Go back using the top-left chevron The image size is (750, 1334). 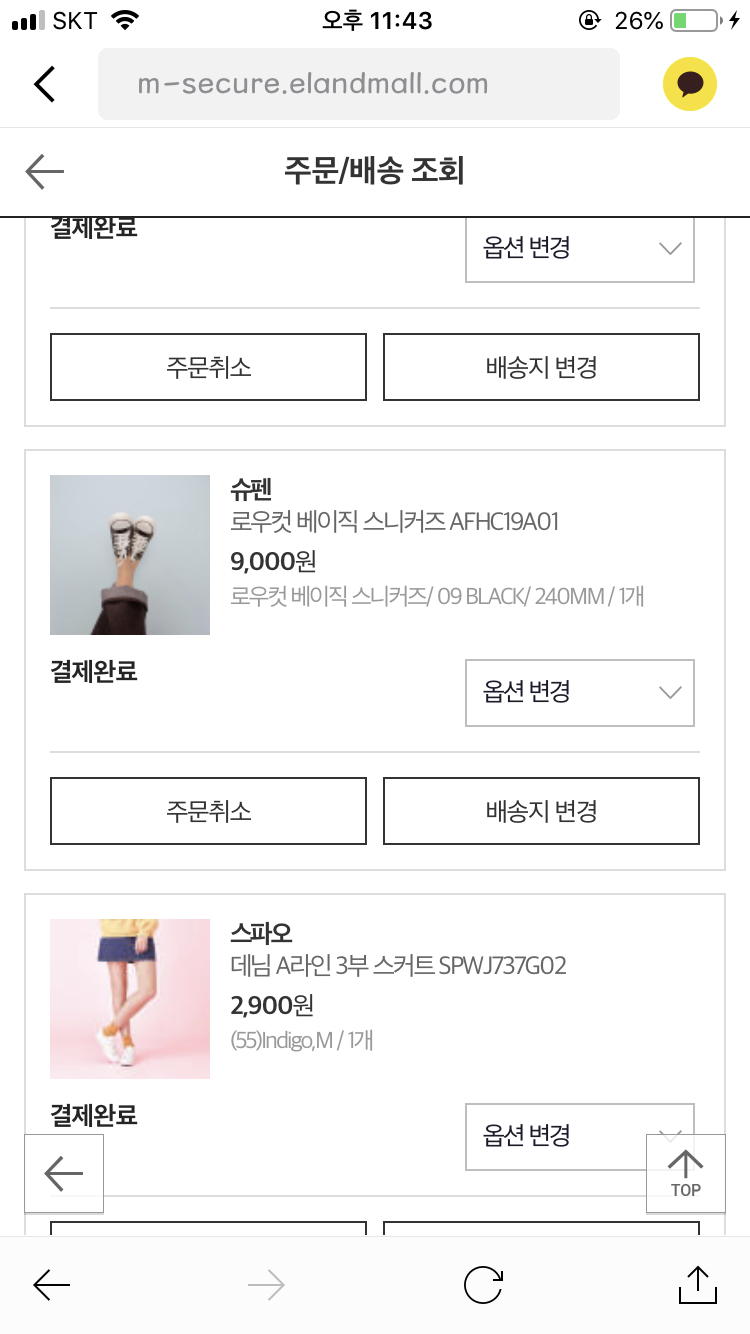[45, 84]
